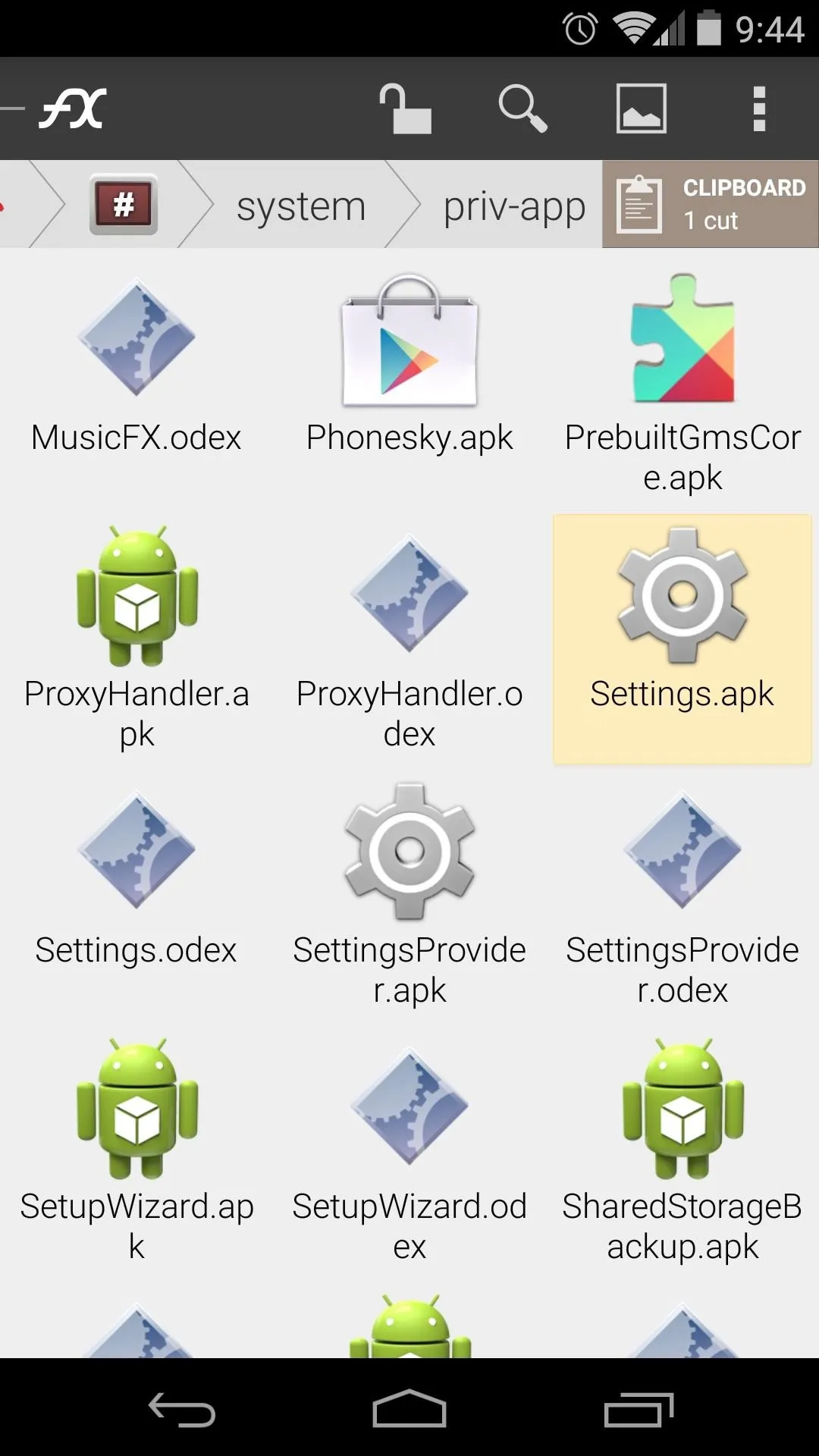Tap SettingsProvider.apk
The height and width of the screenshot is (1456, 819).
click(409, 895)
